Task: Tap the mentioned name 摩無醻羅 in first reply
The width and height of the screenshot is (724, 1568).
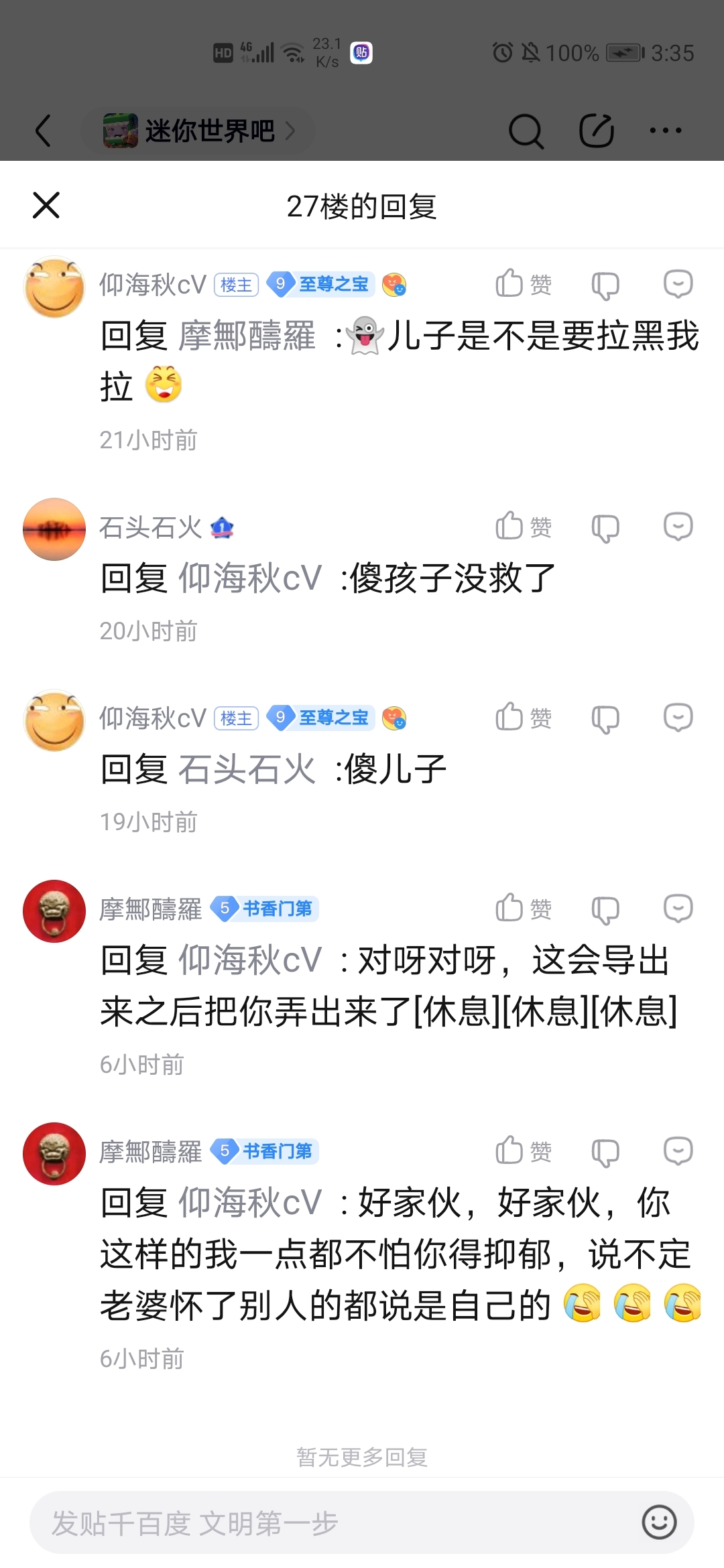Action: [247, 335]
